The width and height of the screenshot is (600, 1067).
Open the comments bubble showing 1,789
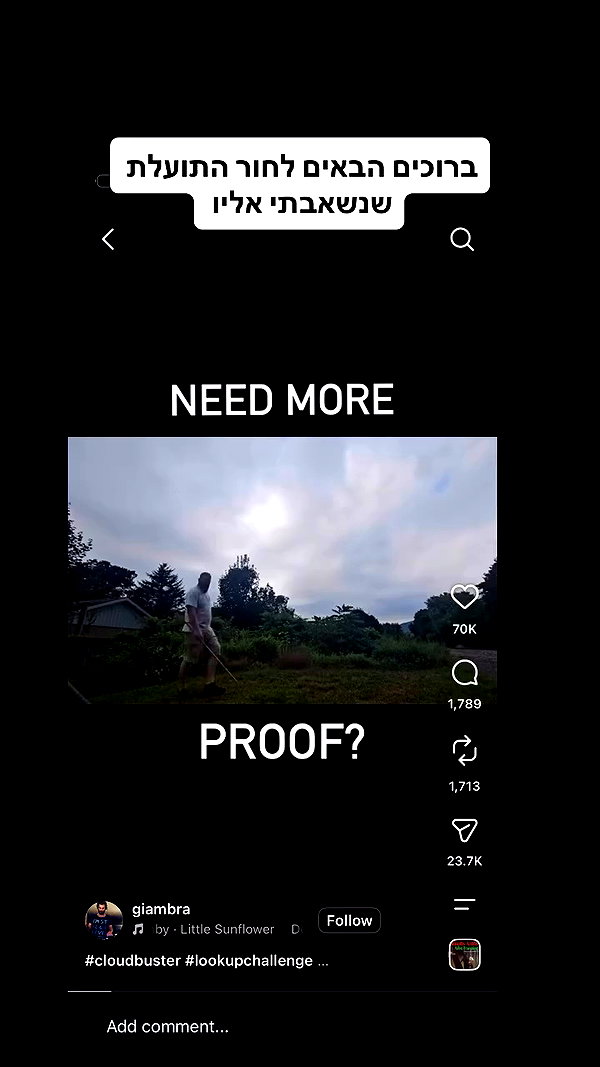tap(465, 674)
